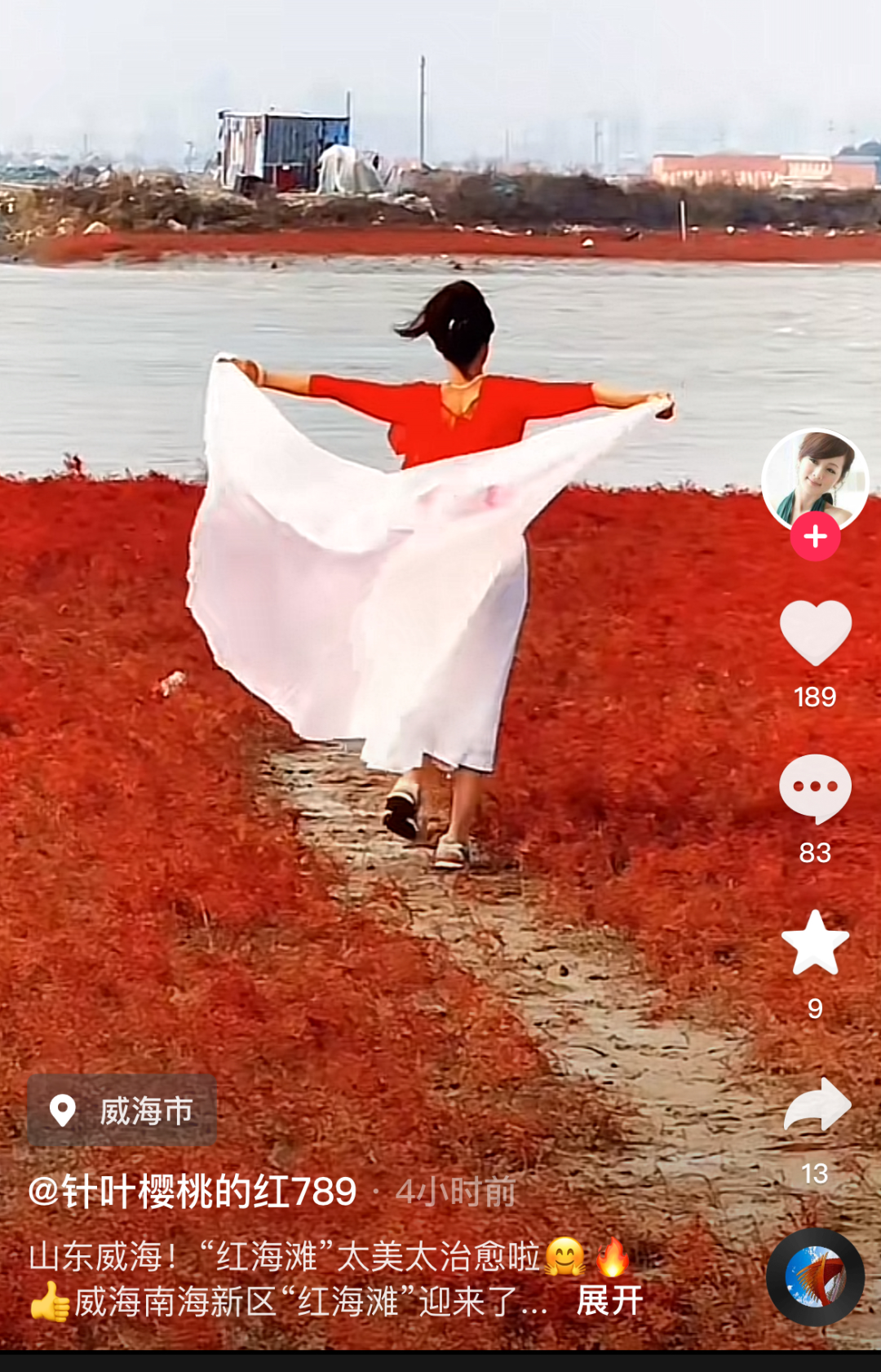Viewport: 881px width, 1372px height.
Task: Follow the creator with the plus button
Action: pos(815,537)
